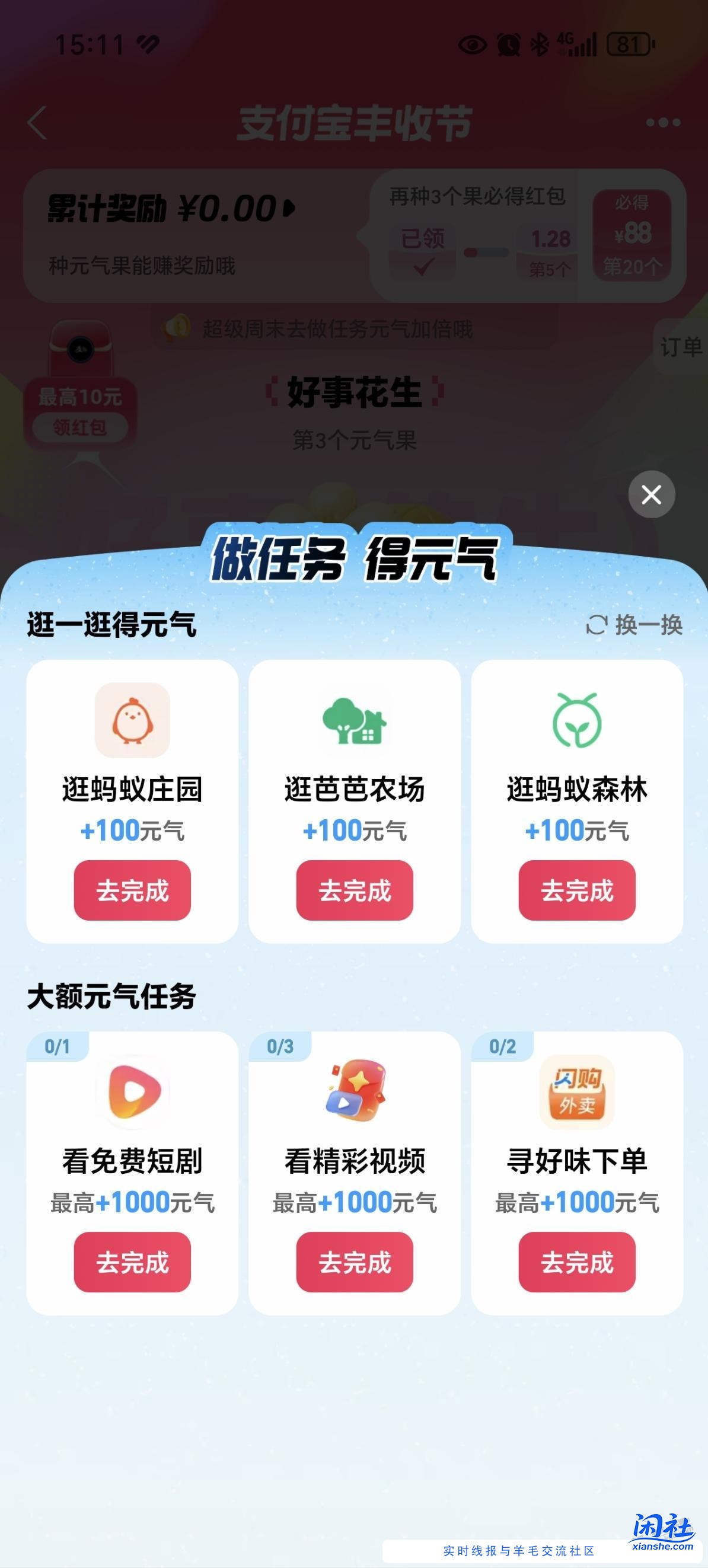Screen dimensions: 708x1568
Task: Tap 去完成 under 逛蚂蚁庄园
Action: (x=132, y=890)
